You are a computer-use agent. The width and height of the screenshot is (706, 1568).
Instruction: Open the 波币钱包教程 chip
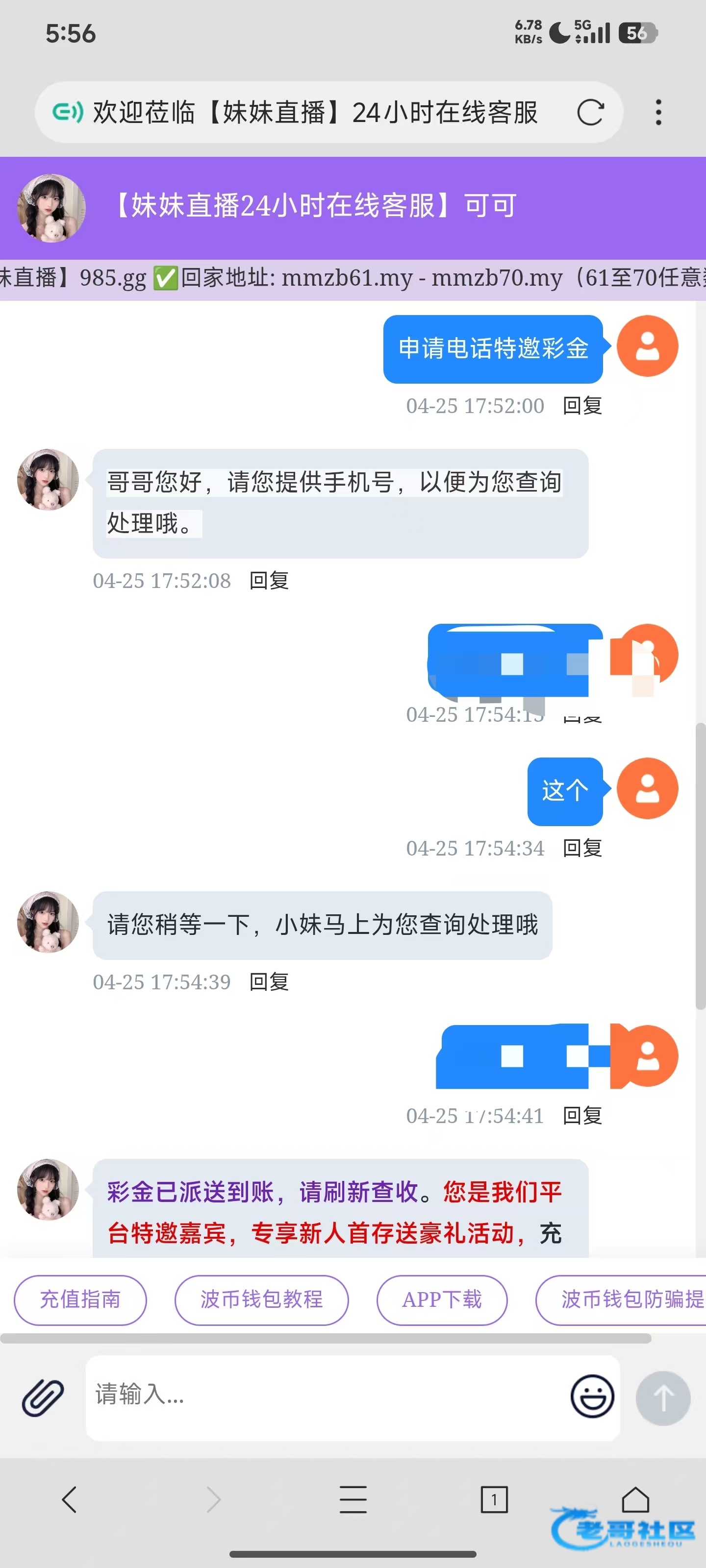[x=261, y=1299]
